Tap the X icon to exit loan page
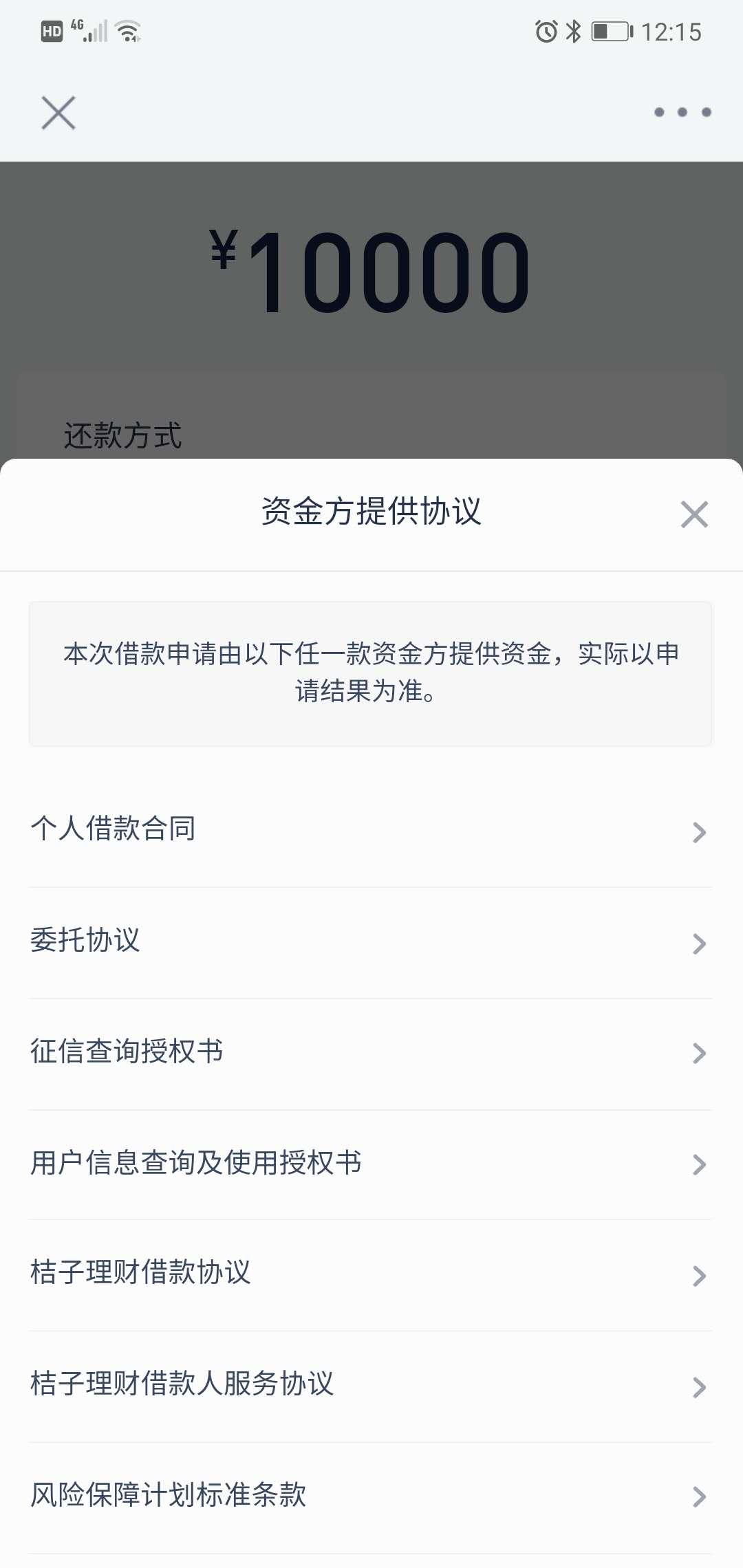This screenshot has height=1568, width=743. pyautogui.click(x=58, y=113)
